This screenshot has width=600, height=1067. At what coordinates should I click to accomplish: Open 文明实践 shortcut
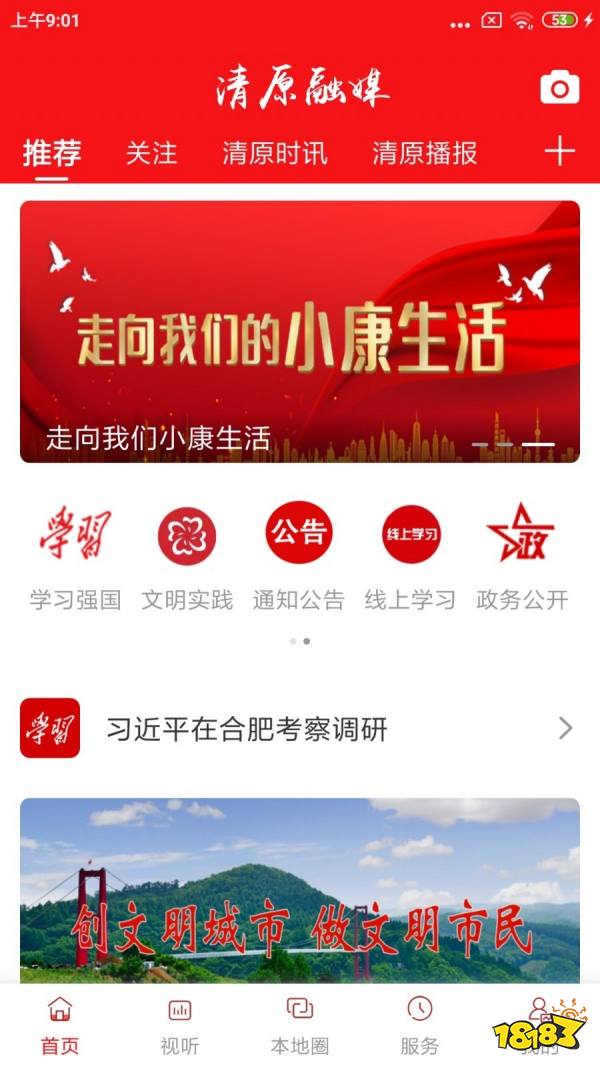(x=187, y=556)
